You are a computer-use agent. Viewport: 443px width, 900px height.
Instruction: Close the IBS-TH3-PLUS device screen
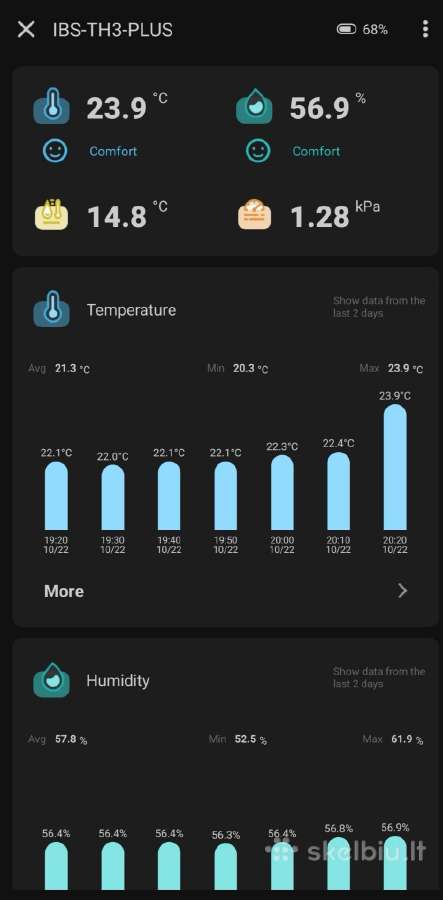tap(26, 29)
